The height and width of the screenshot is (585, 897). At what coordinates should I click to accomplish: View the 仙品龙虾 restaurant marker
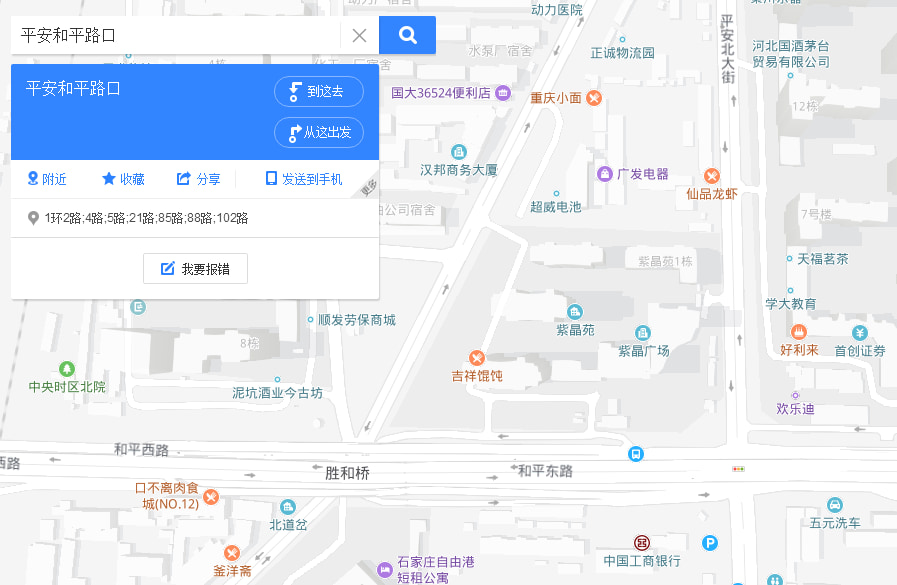pos(712,177)
